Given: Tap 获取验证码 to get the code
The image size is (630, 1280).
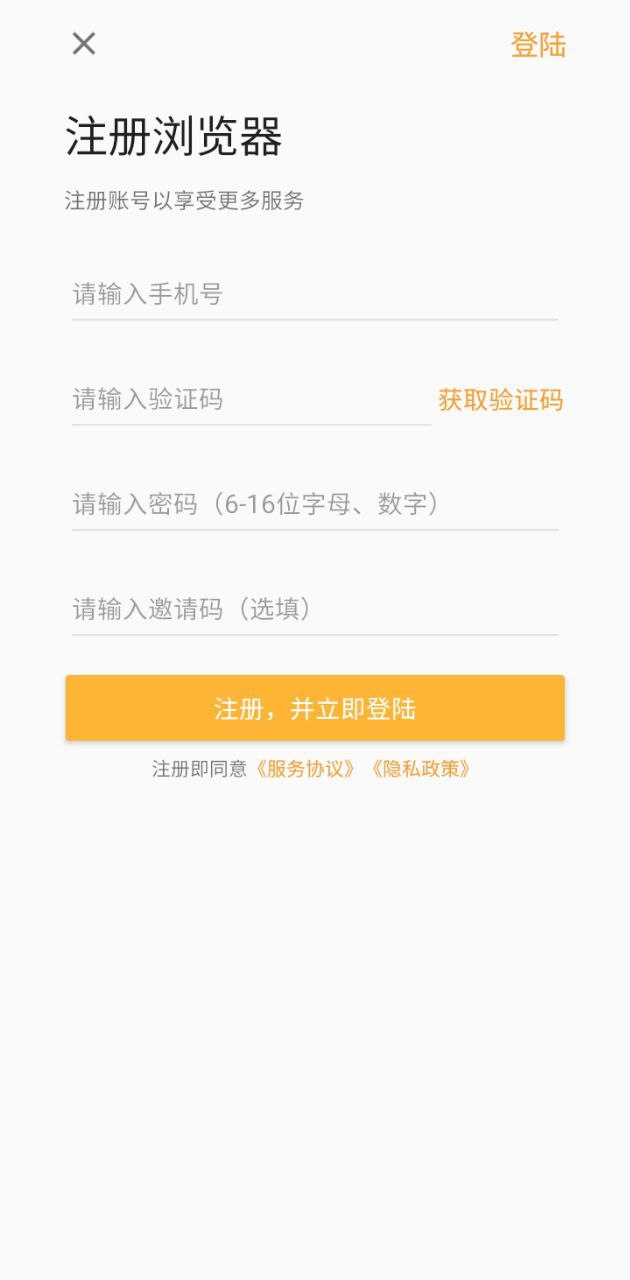Looking at the screenshot, I should [x=500, y=400].
